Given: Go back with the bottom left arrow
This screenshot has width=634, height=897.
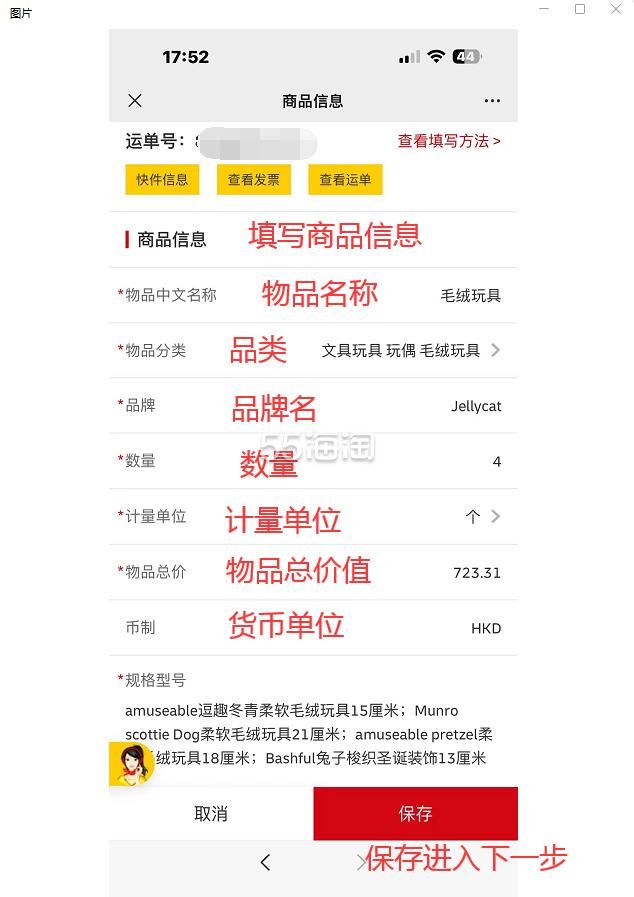Looking at the screenshot, I should point(265,862).
